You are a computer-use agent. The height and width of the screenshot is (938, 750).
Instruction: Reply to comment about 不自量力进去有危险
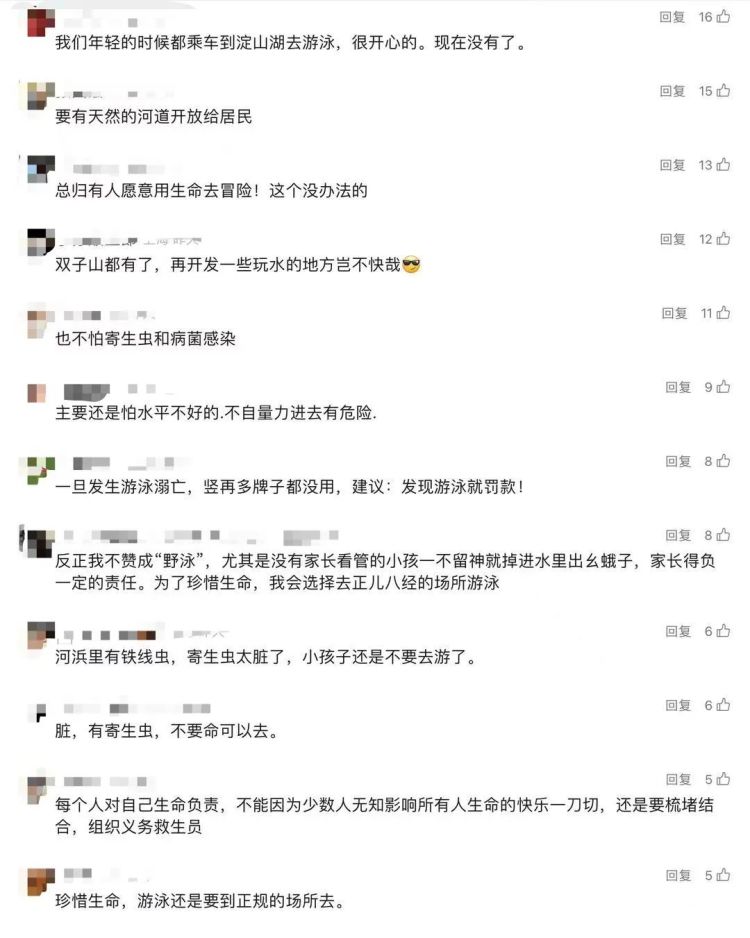tap(679, 387)
